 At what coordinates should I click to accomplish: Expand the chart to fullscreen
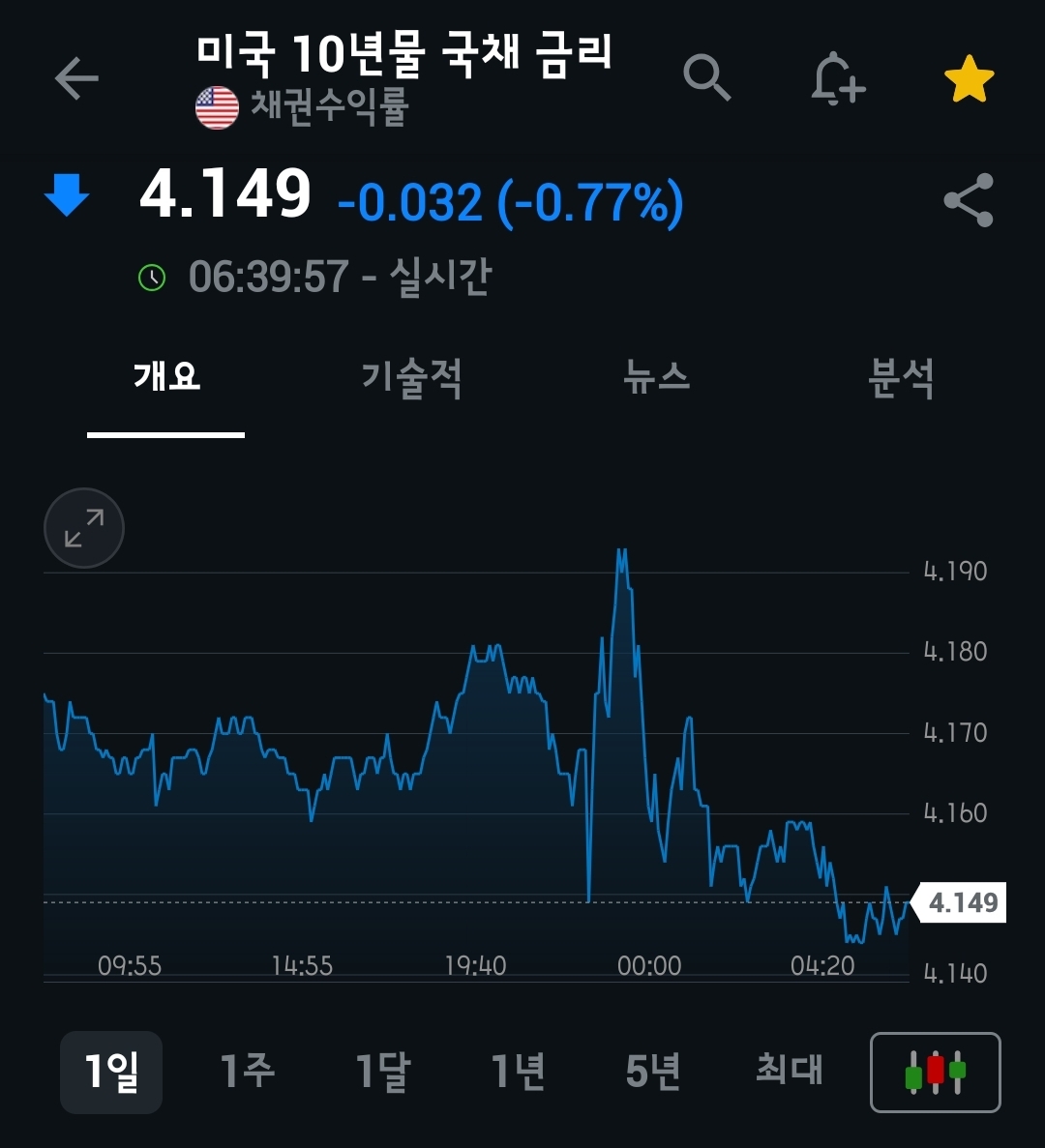pyautogui.click(x=84, y=528)
